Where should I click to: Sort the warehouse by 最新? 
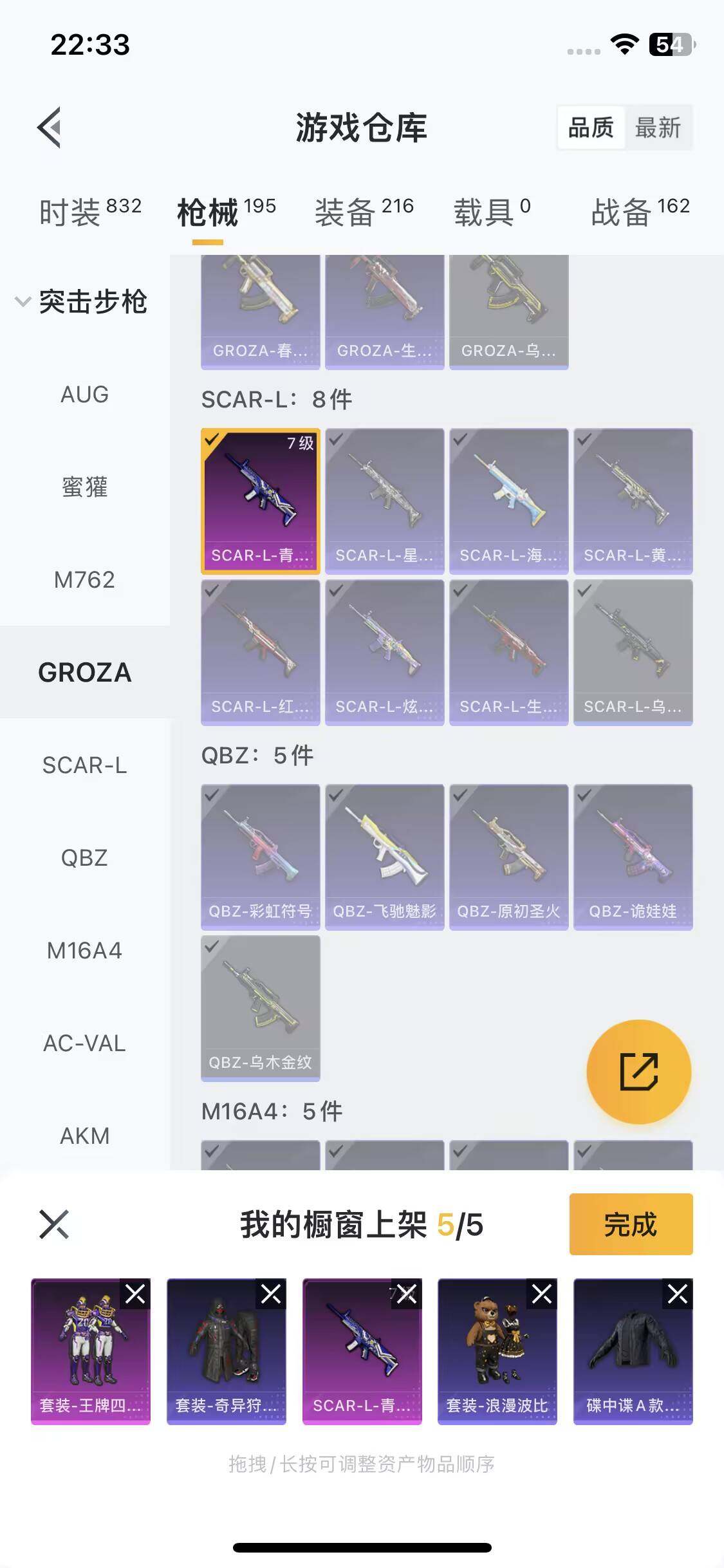657,127
